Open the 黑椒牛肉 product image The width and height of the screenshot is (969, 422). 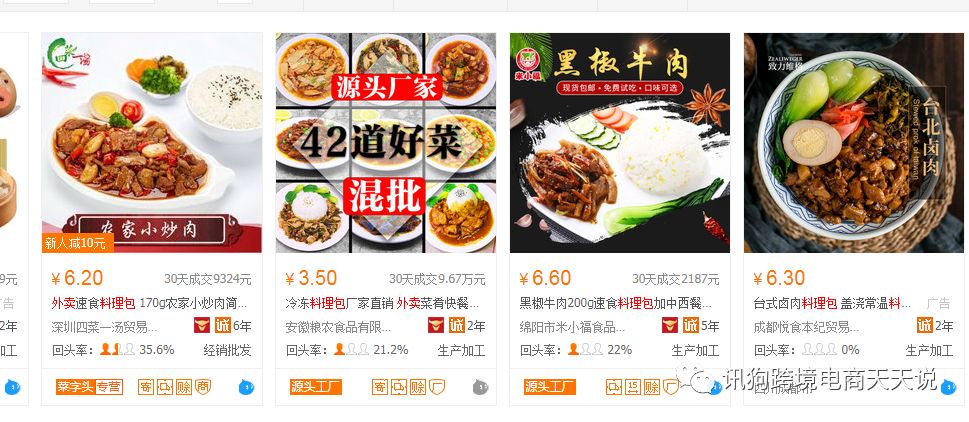tap(620, 143)
